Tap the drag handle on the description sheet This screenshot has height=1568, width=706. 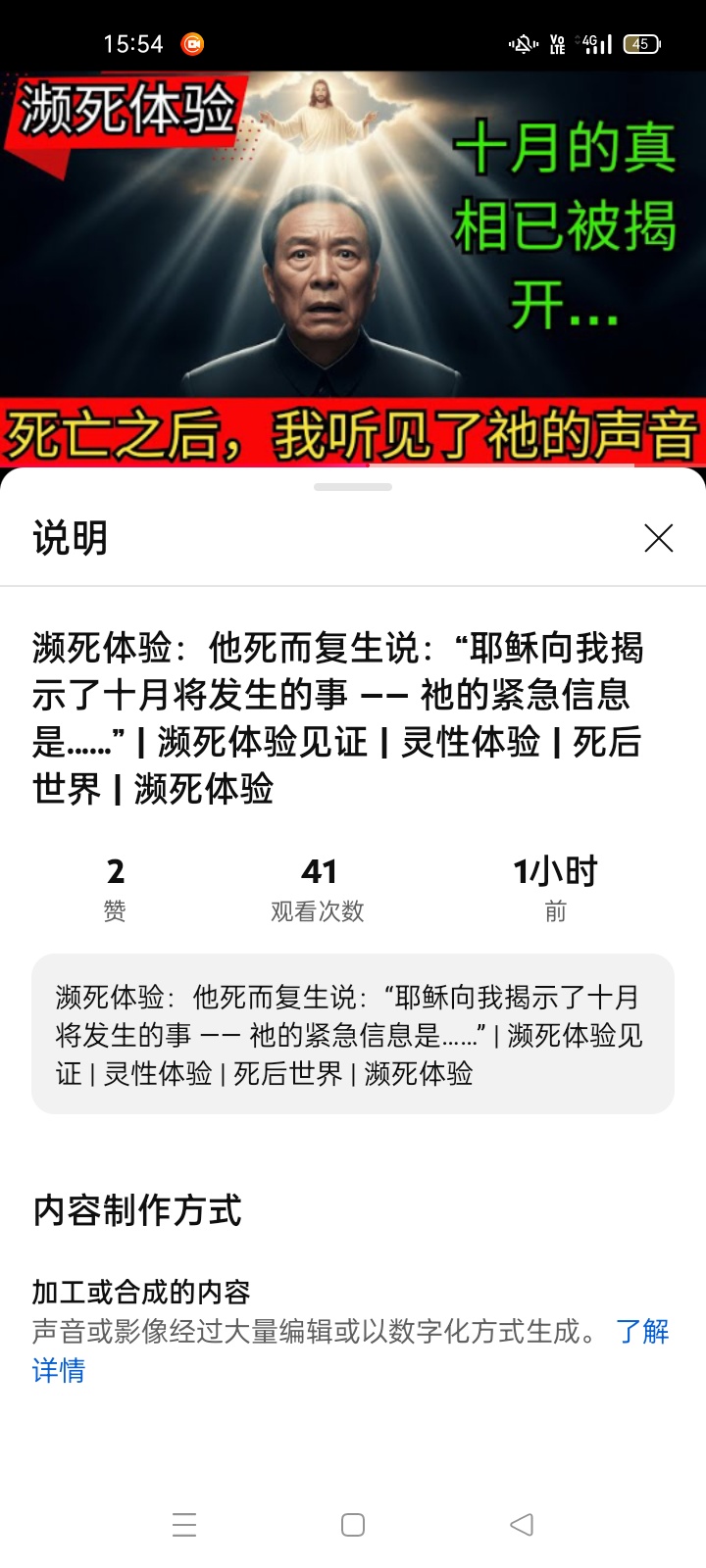coord(353,487)
